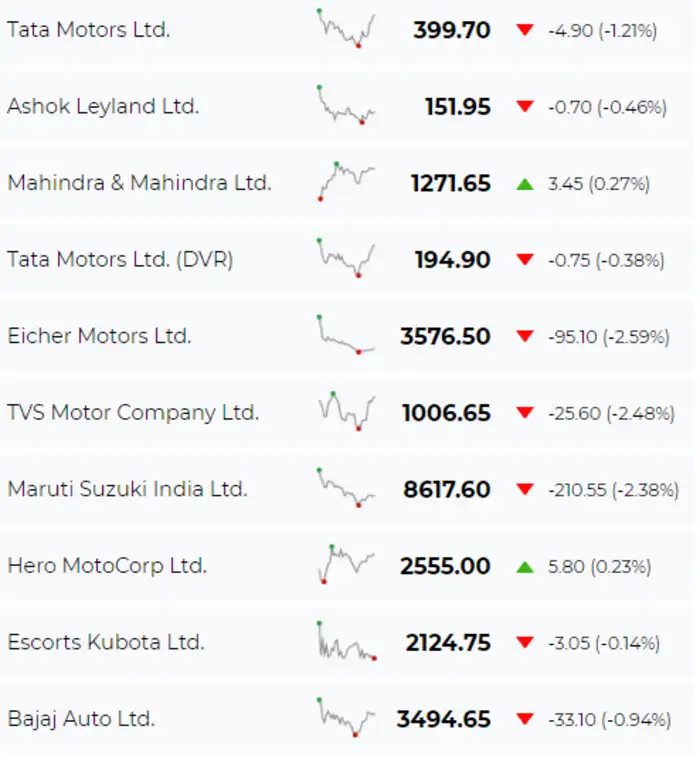Screen dimensions: 700x760
Task: Open Eicher Motors Ltd. details
Action: [99, 336]
